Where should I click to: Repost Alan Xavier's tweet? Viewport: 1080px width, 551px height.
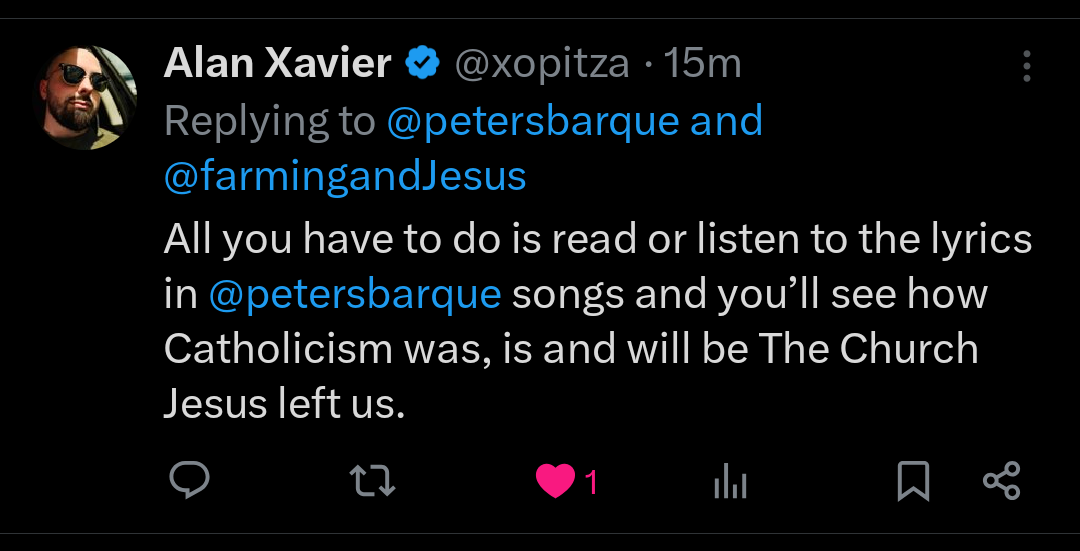click(375, 482)
